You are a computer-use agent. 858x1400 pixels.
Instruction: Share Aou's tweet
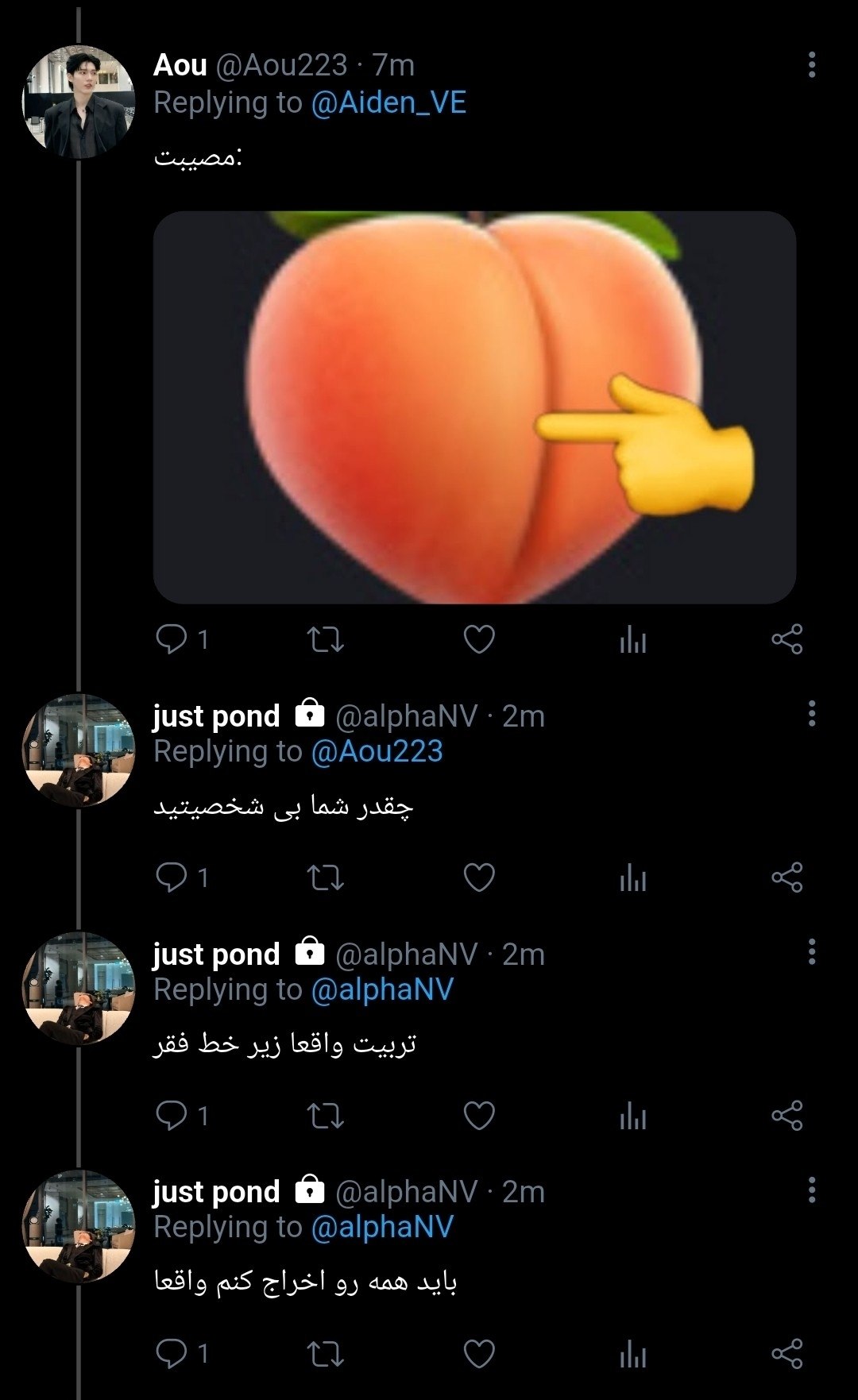787,639
